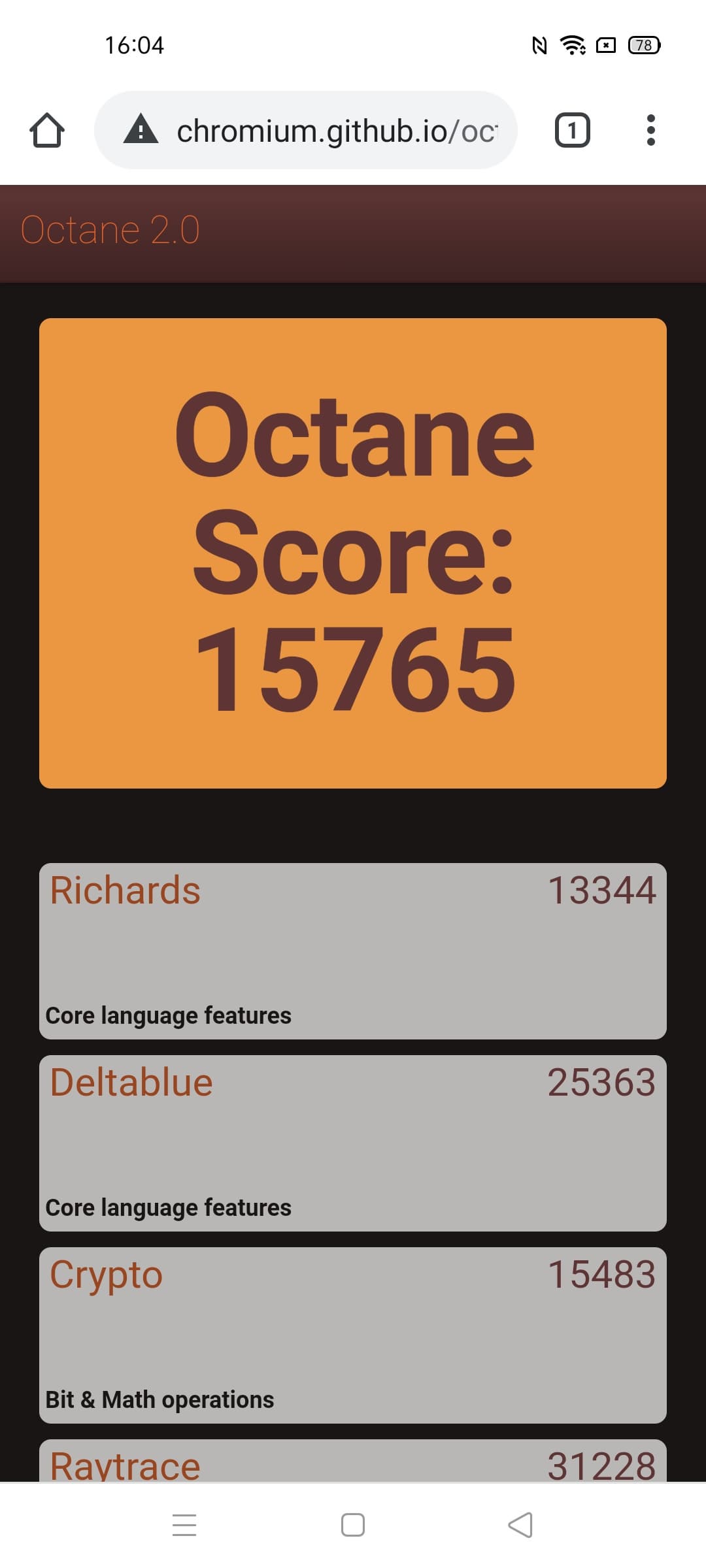Open the Deltablue benchmark link
The image size is (706, 1568).
point(131,1083)
